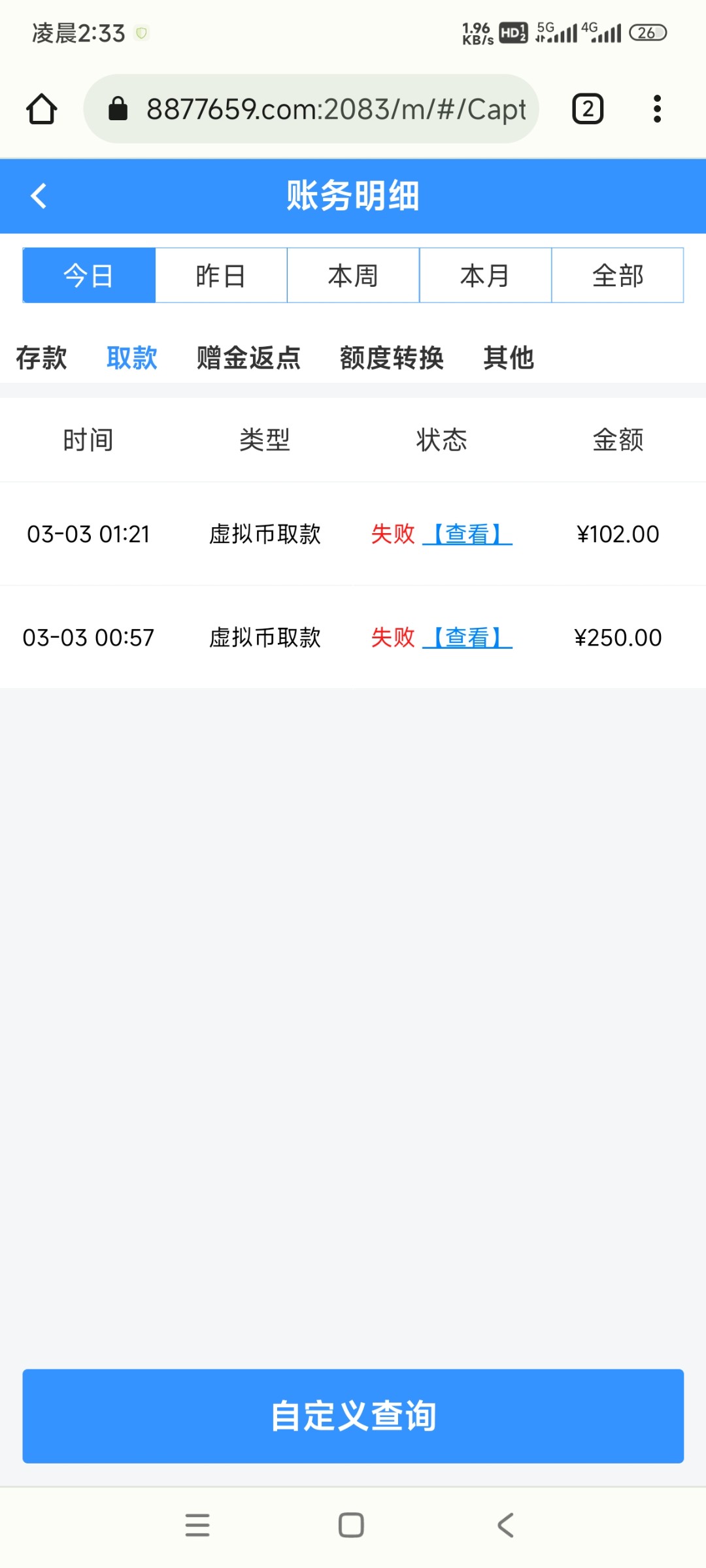706x1568 pixels.
Task: Open 【查看】 for the ¥250.00 failed withdrawal
Action: coord(468,637)
